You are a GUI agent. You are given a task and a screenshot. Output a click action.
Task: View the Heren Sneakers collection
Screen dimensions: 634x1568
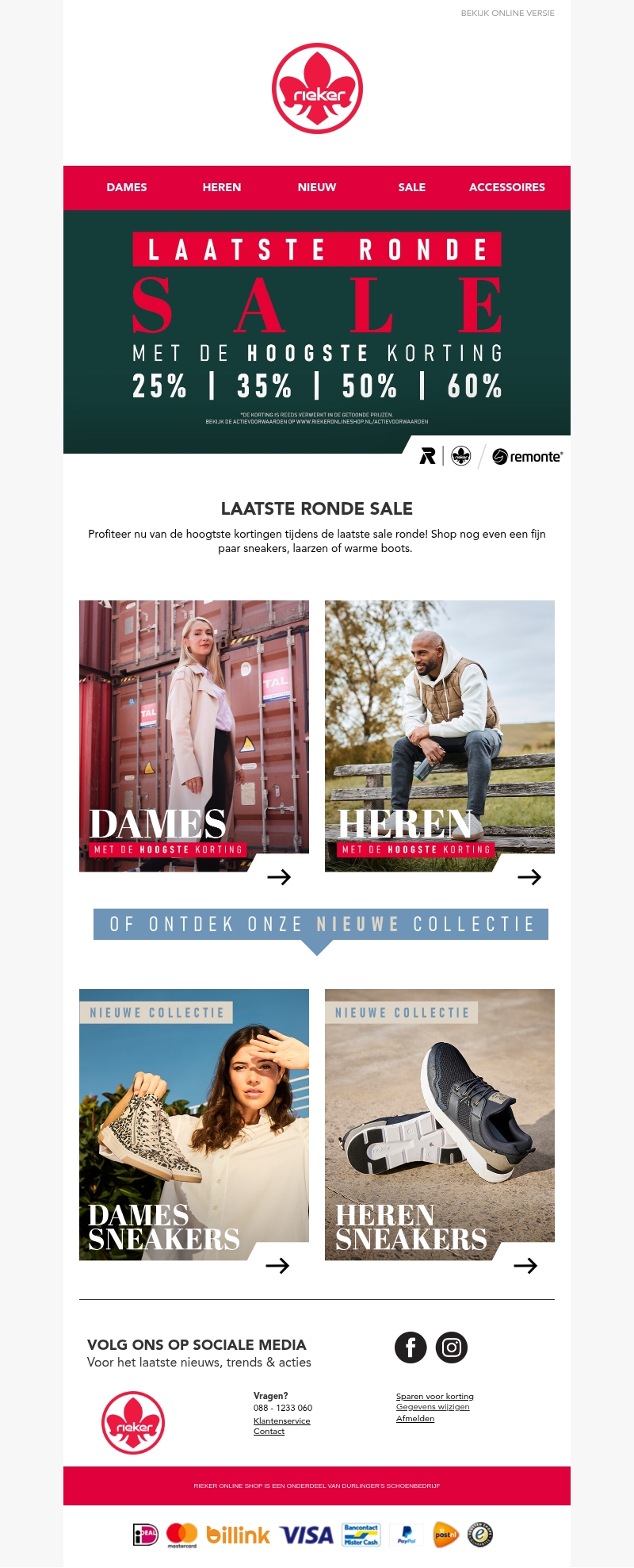(440, 1125)
